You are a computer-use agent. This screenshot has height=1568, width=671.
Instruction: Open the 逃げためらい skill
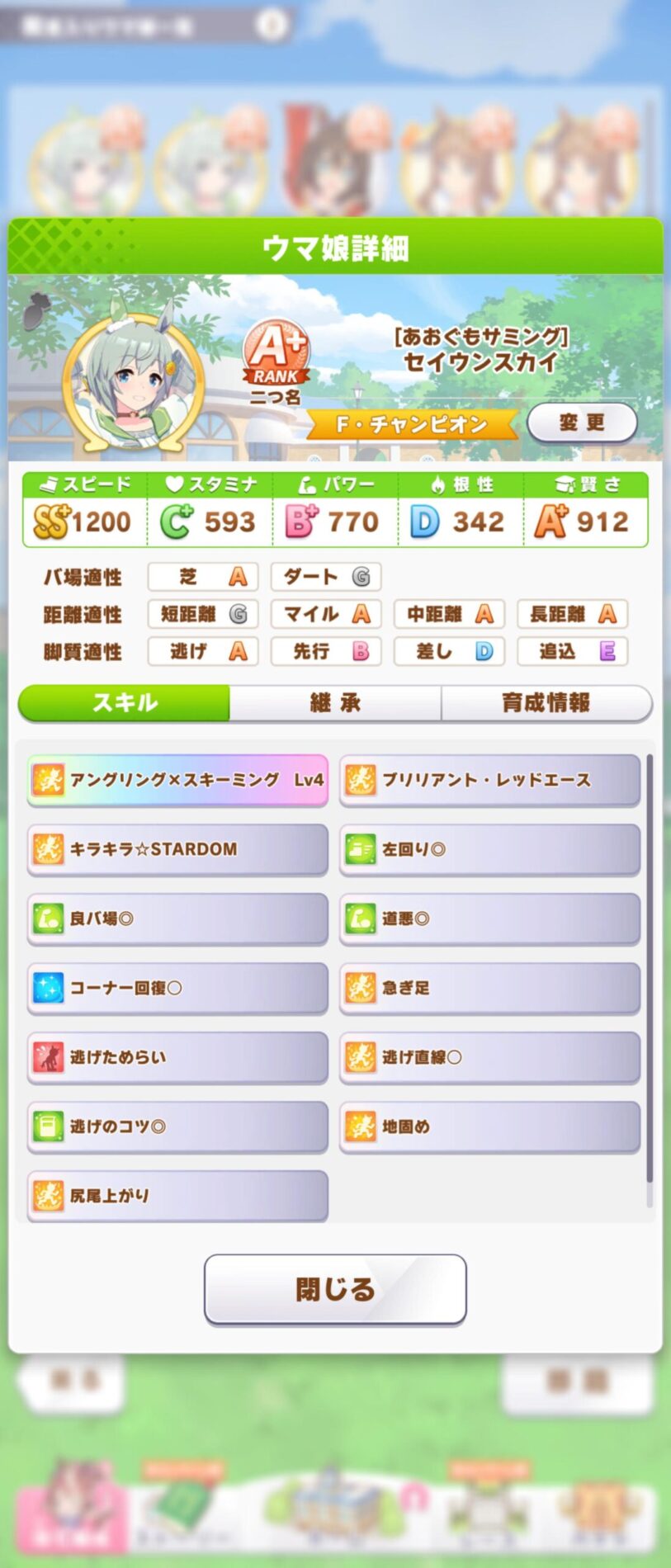pyautogui.click(x=177, y=1057)
